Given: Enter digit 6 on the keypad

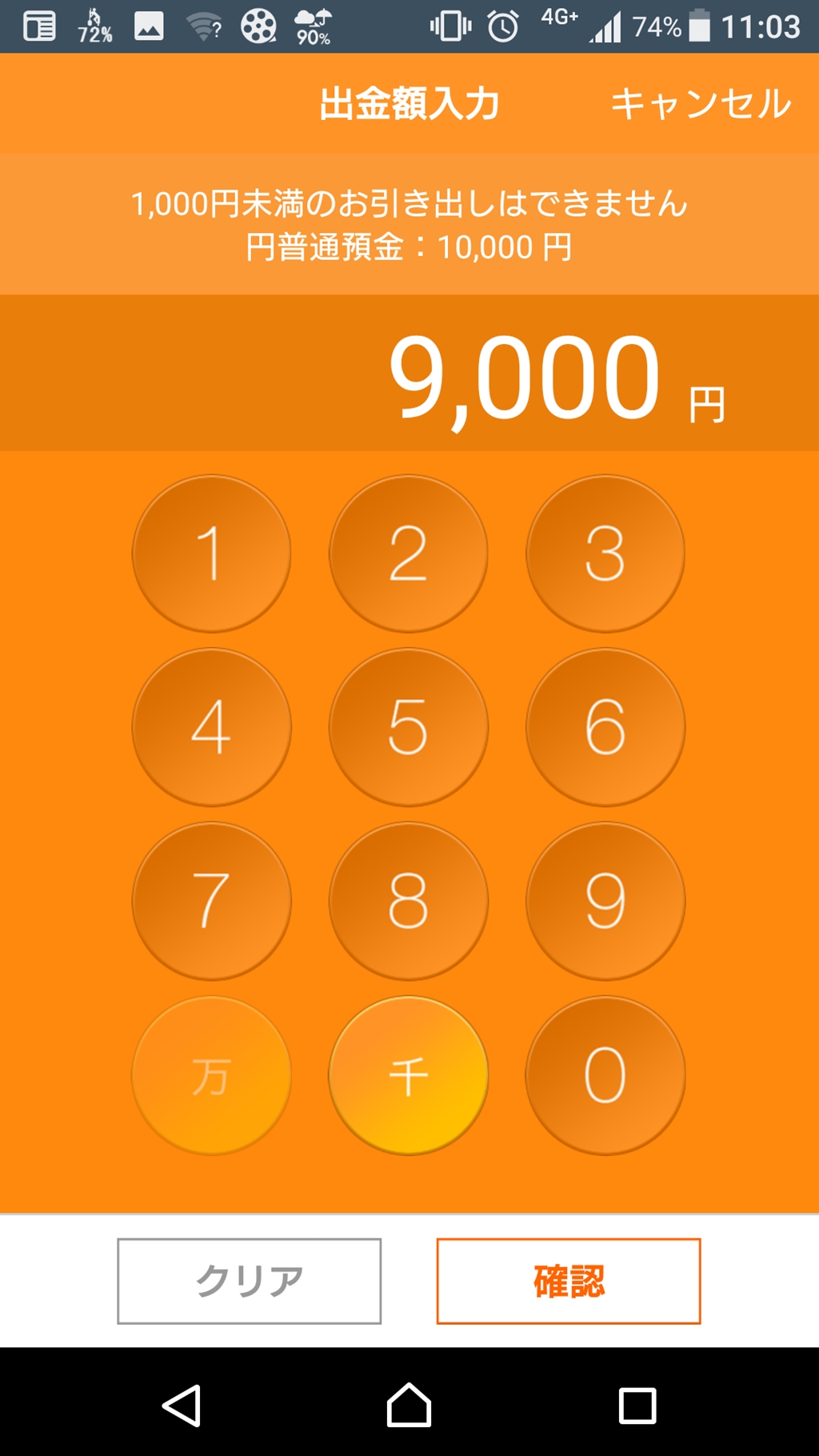Looking at the screenshot, I should pyautogui.click(x=605, y=727).
